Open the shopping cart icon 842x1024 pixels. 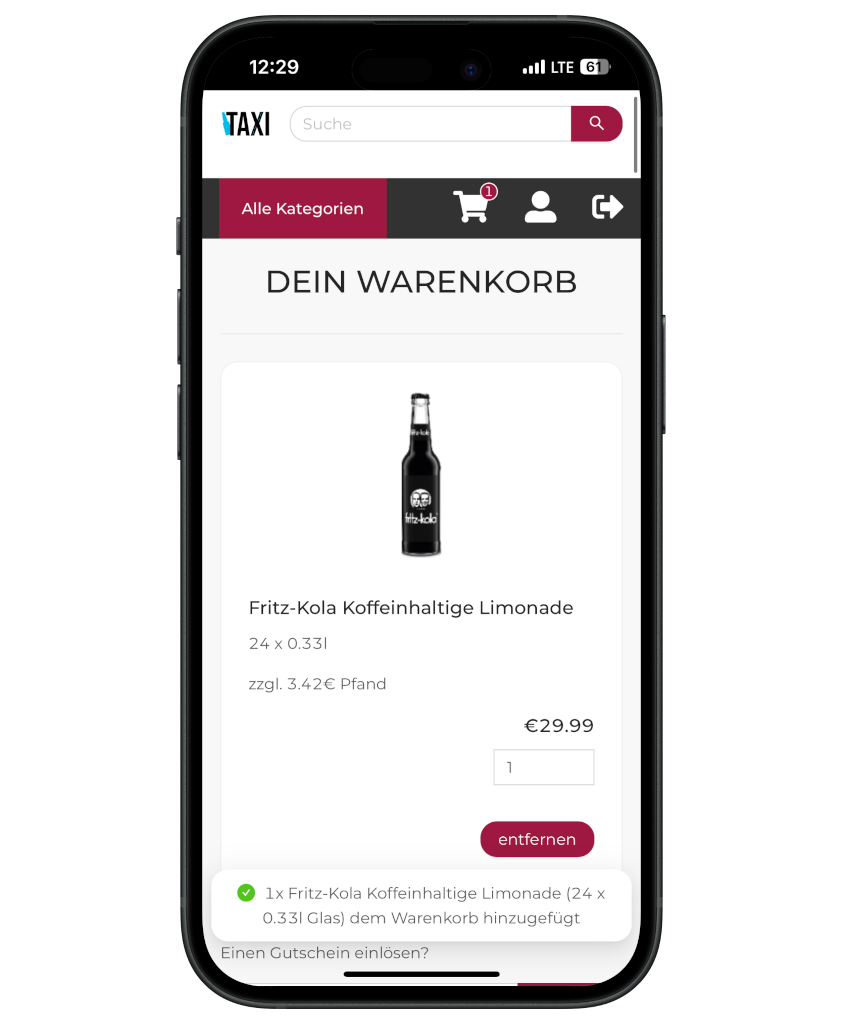471,207
